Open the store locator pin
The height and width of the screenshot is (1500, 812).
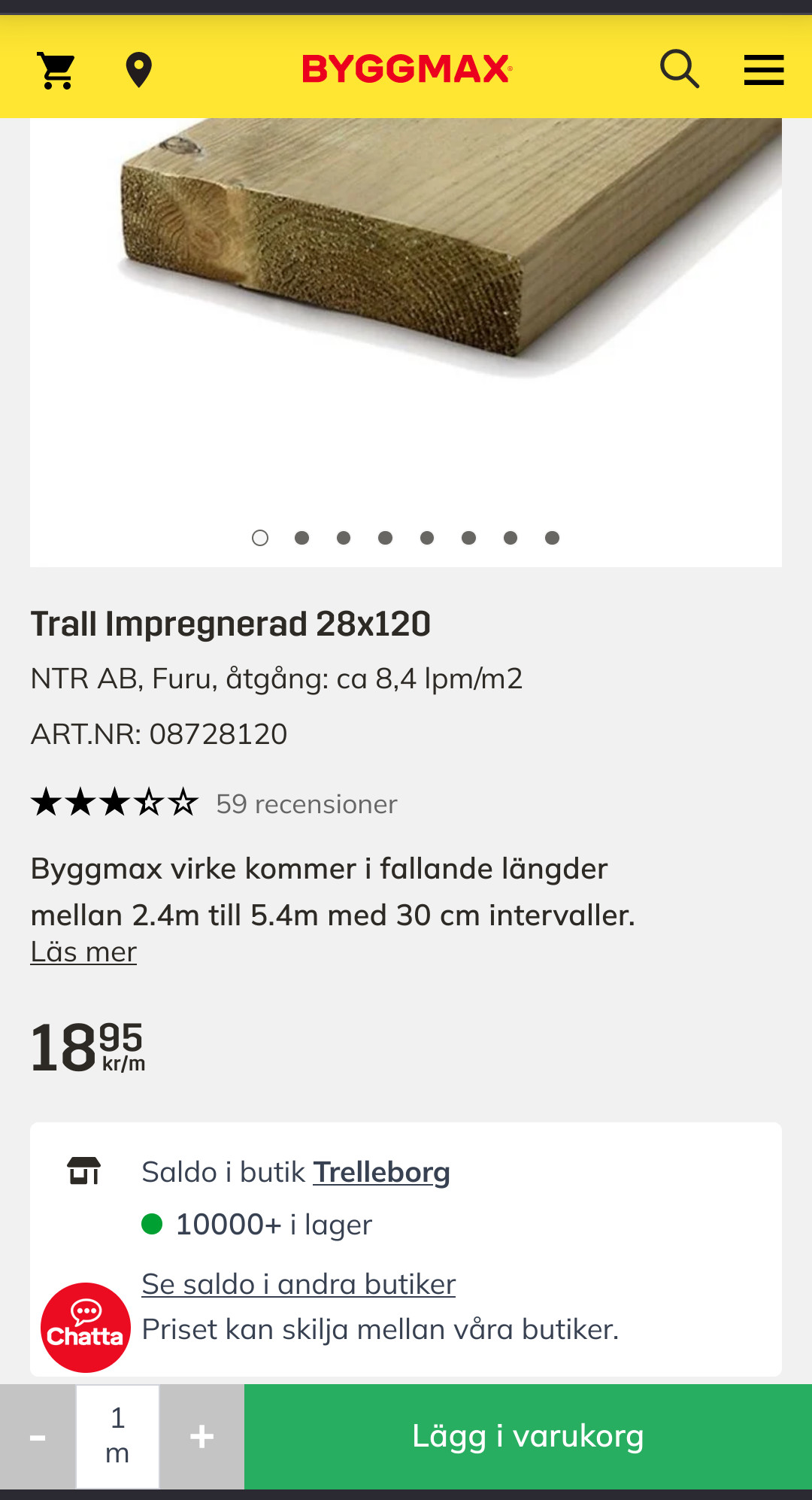click(x=138, y=70)
